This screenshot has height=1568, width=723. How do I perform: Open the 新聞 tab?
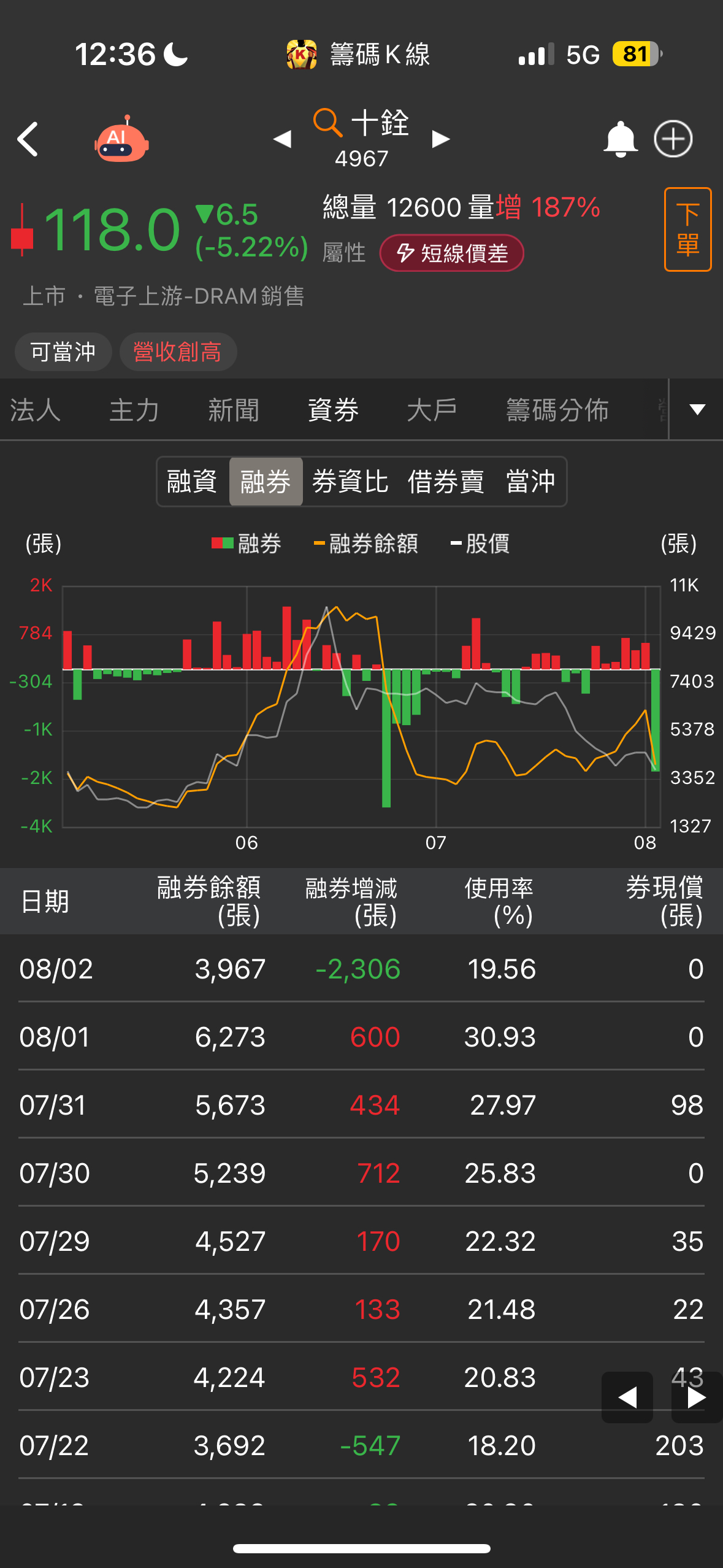(x=234, y=410)
